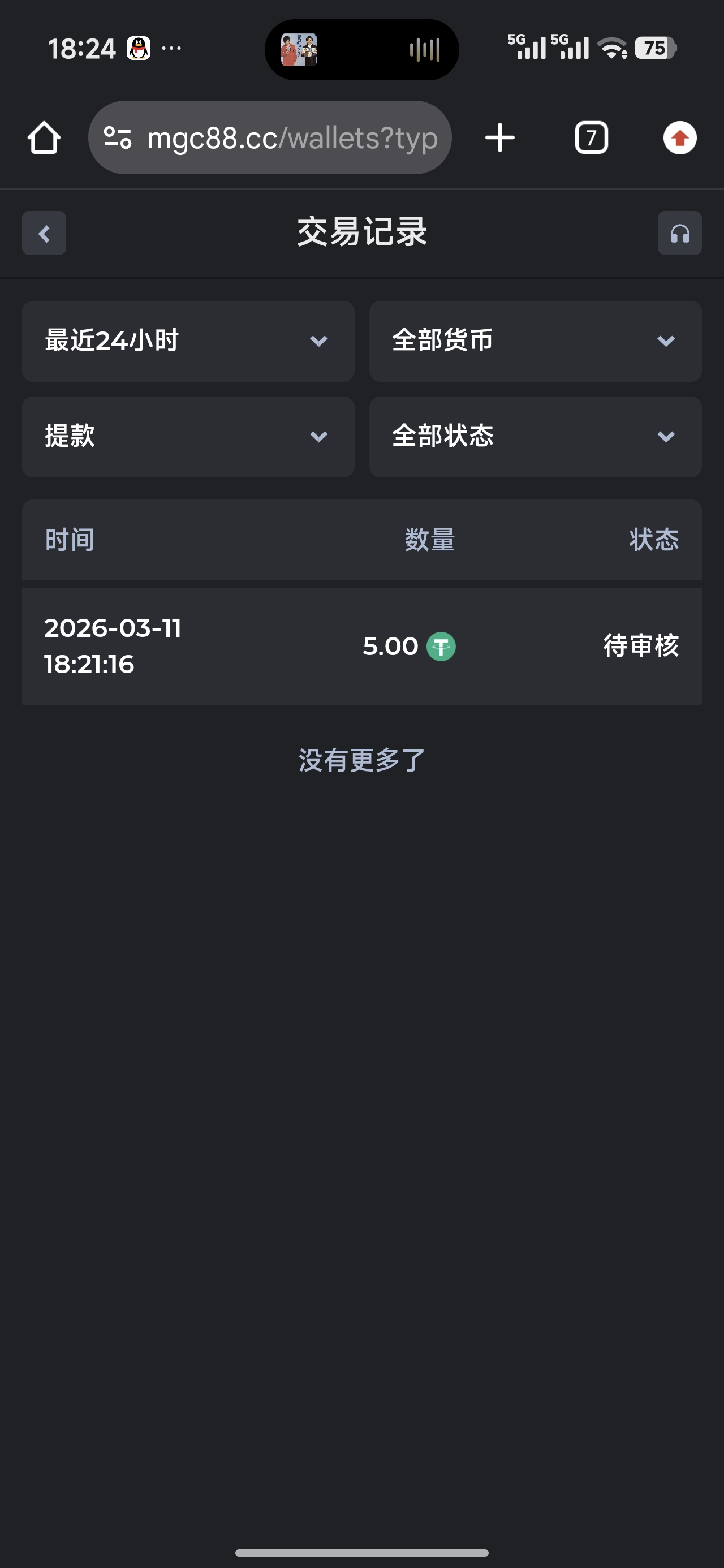Select the 2026-03-11 withdrawal record row

tap(361, 645)
